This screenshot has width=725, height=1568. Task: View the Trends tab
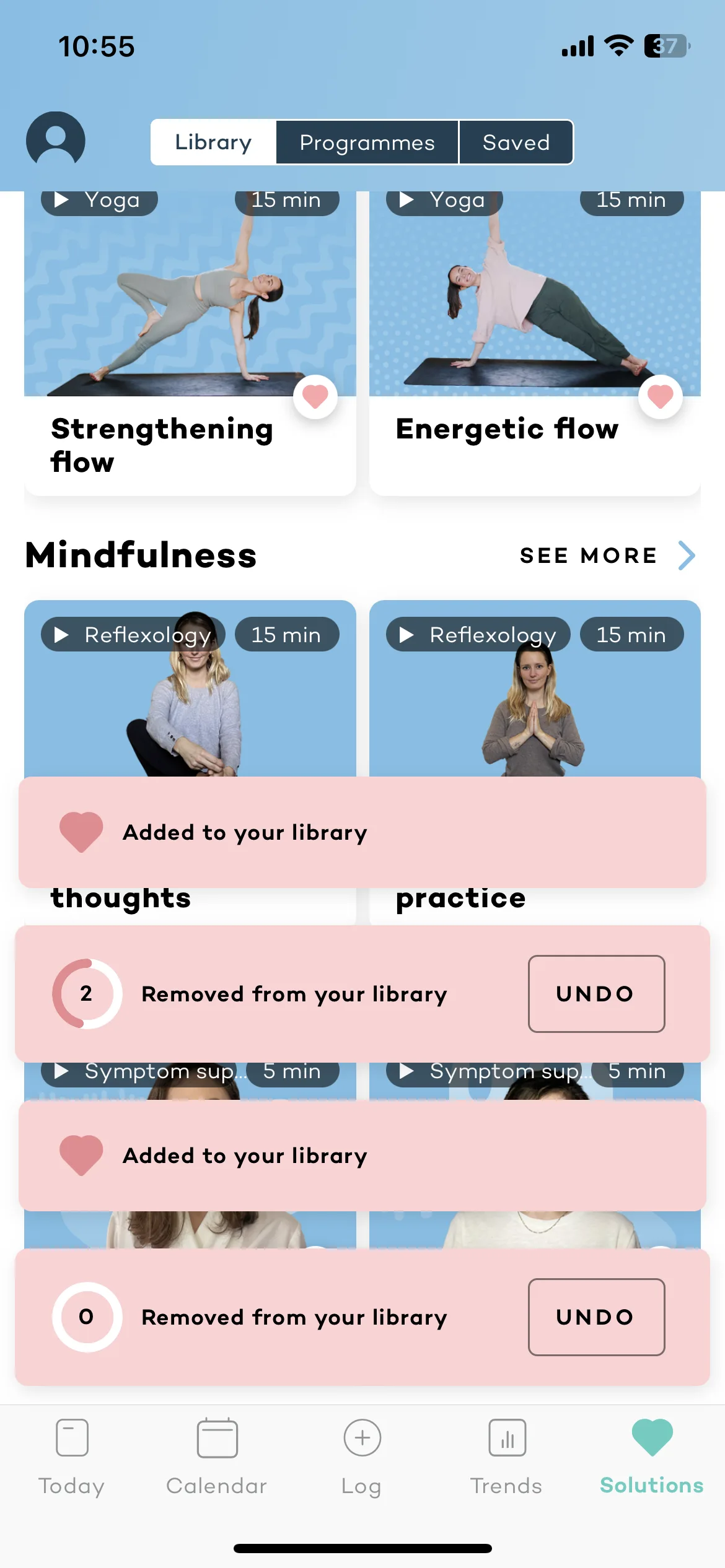tap(506, 1457)
